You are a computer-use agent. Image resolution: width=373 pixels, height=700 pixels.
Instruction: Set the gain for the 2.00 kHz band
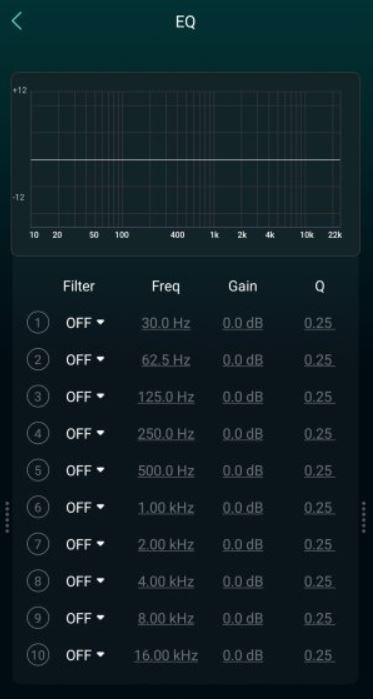click(x=243, y=545)
